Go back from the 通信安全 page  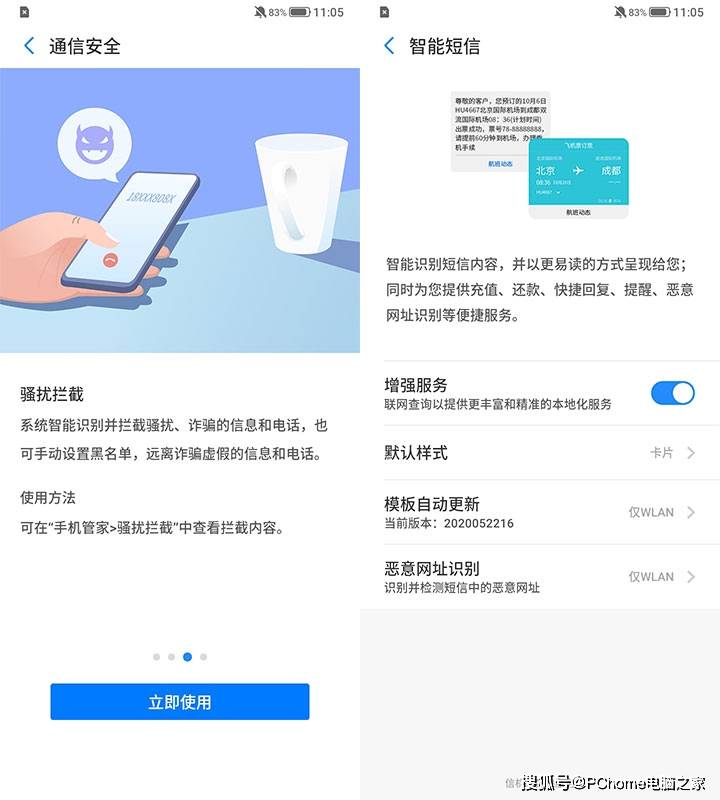[29, 46]
